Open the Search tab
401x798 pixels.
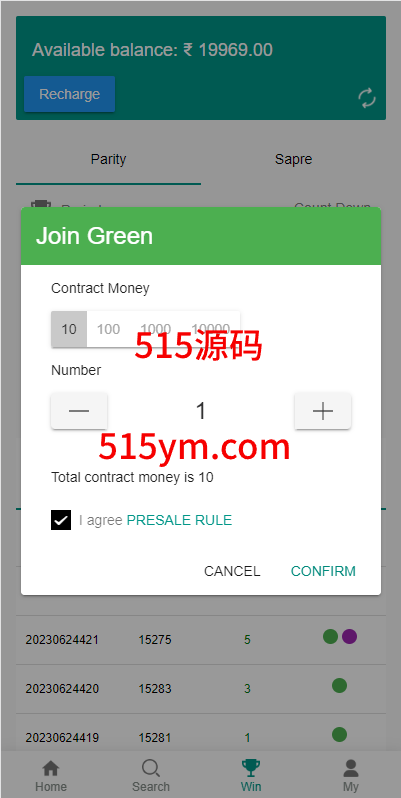[151, 775]
